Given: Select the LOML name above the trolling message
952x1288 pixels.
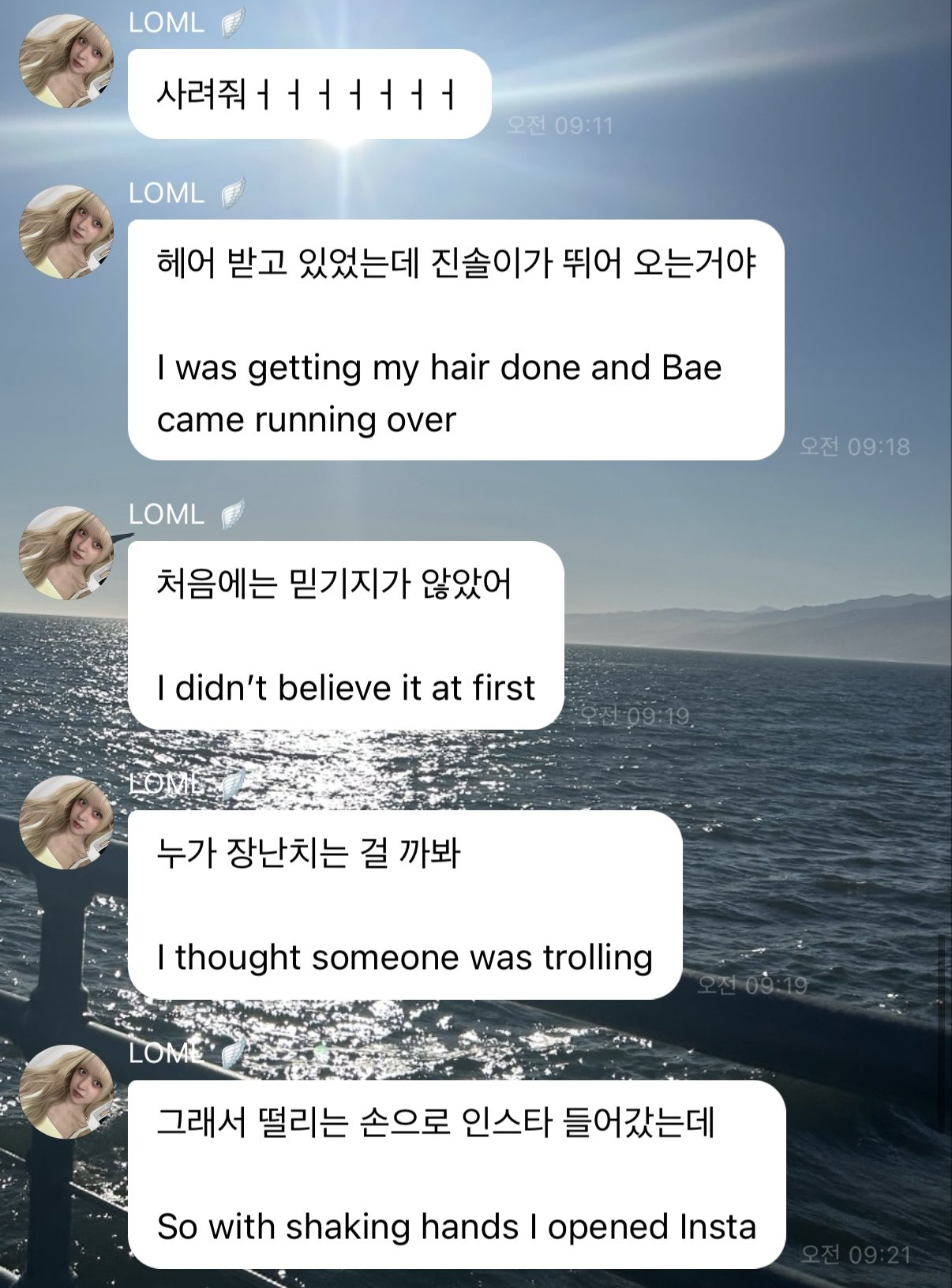Looking at the screenshot, I should click(167, 784).
